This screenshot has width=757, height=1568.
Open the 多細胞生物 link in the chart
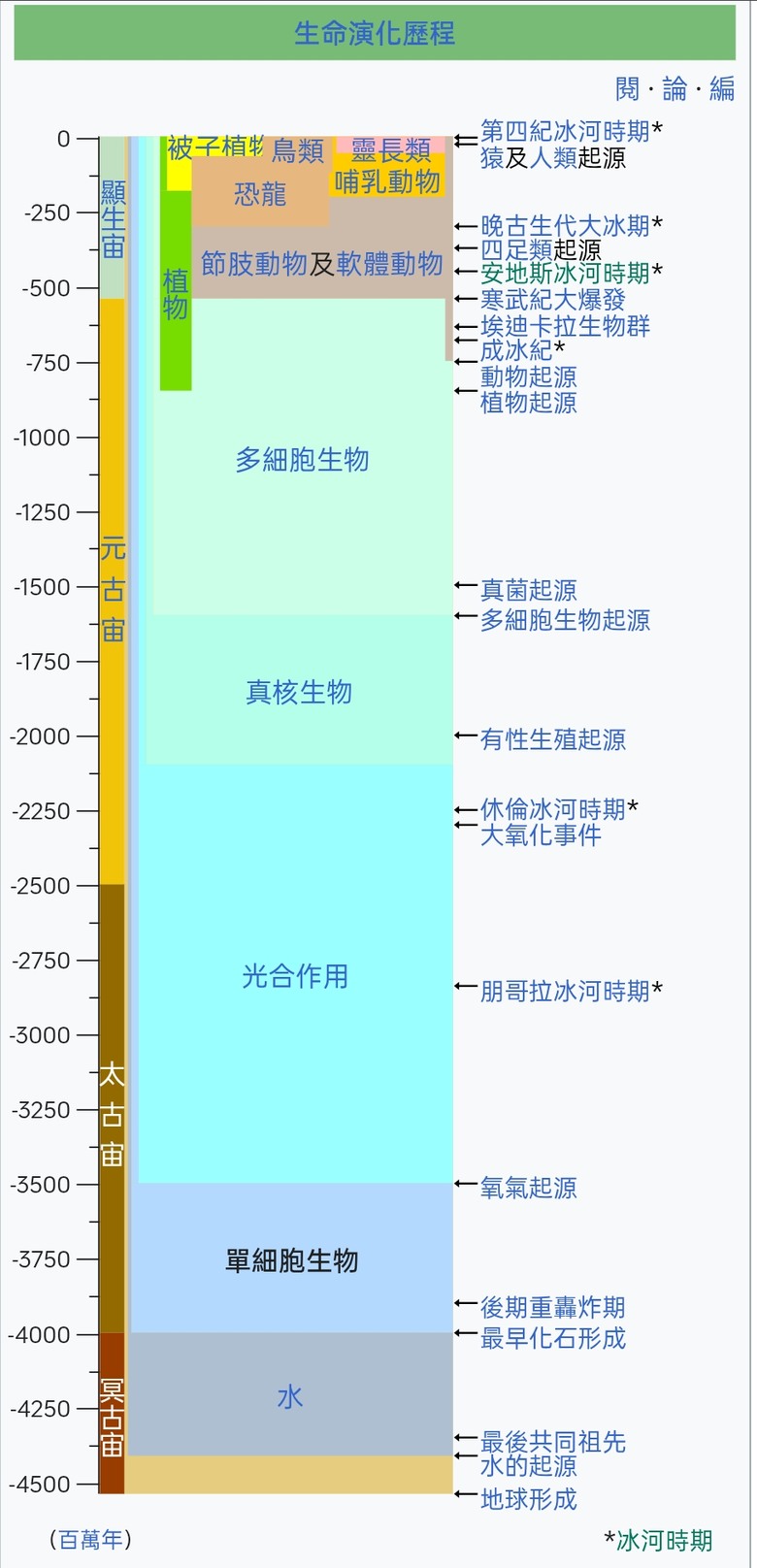coord(302,460)
